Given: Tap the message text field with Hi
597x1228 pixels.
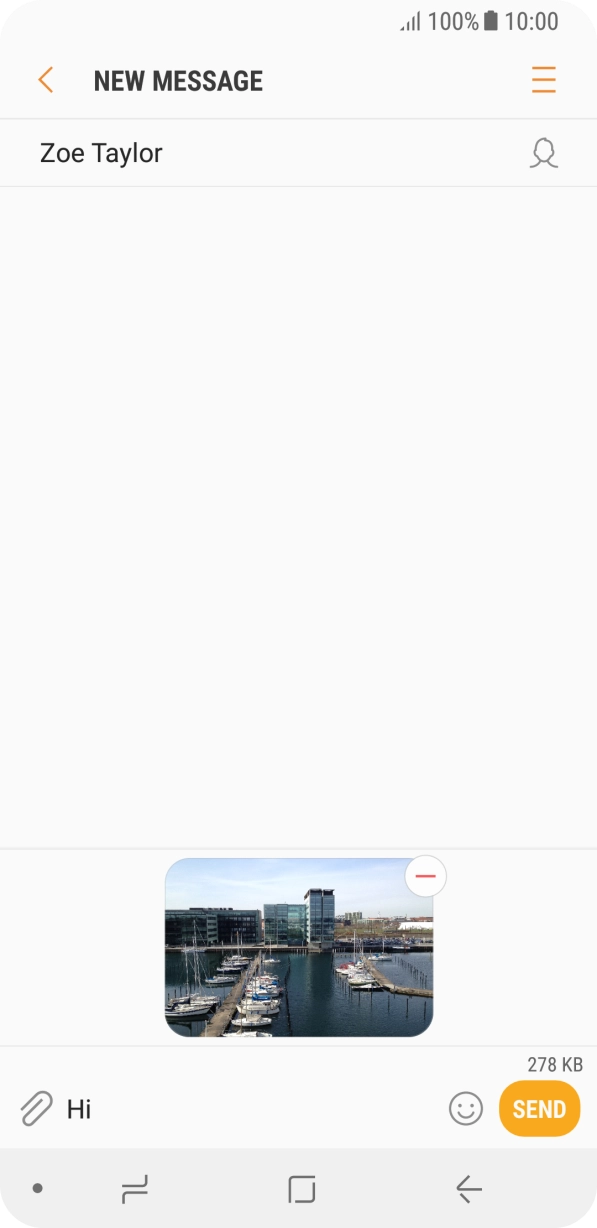Looking at the screenshot, I should [250, 1109].
